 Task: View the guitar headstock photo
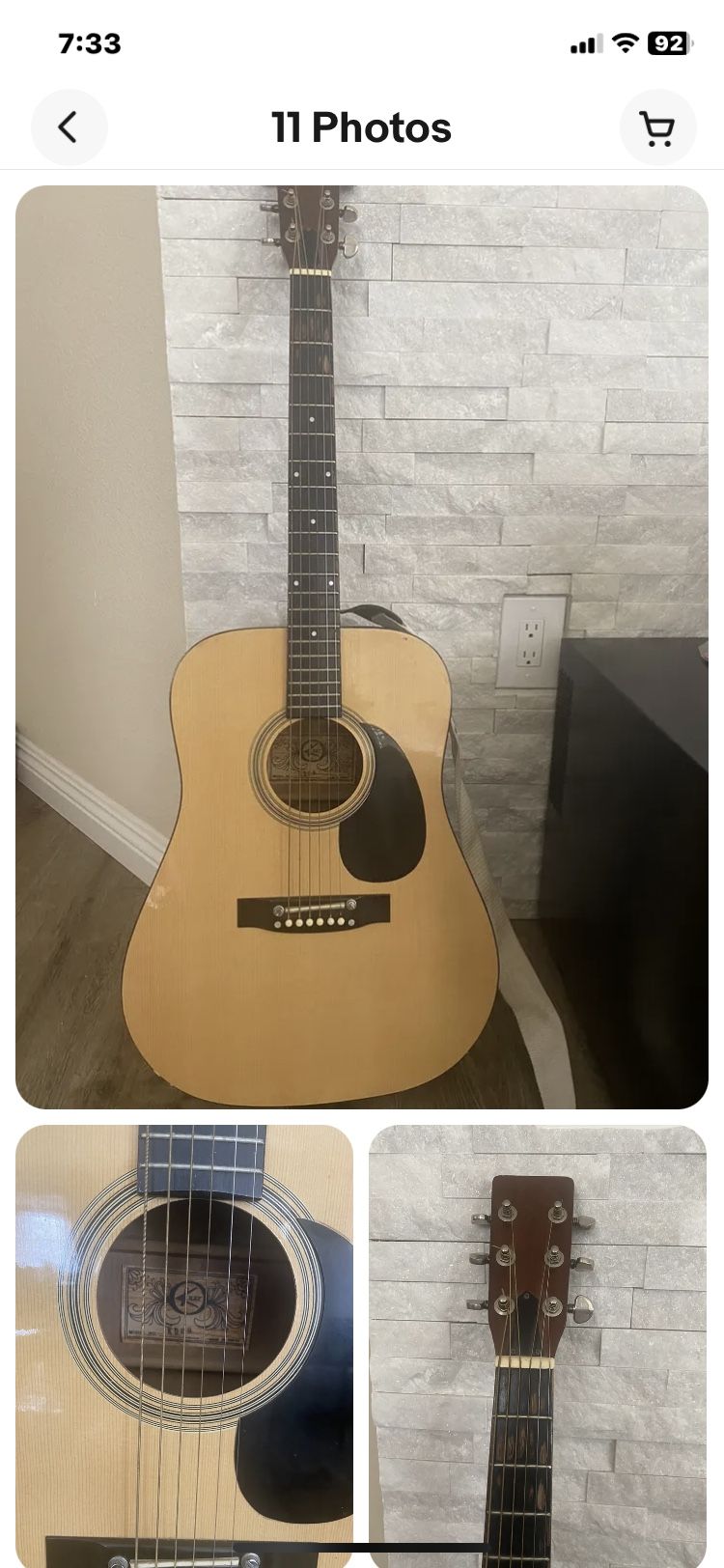(x=538, y=1342)
